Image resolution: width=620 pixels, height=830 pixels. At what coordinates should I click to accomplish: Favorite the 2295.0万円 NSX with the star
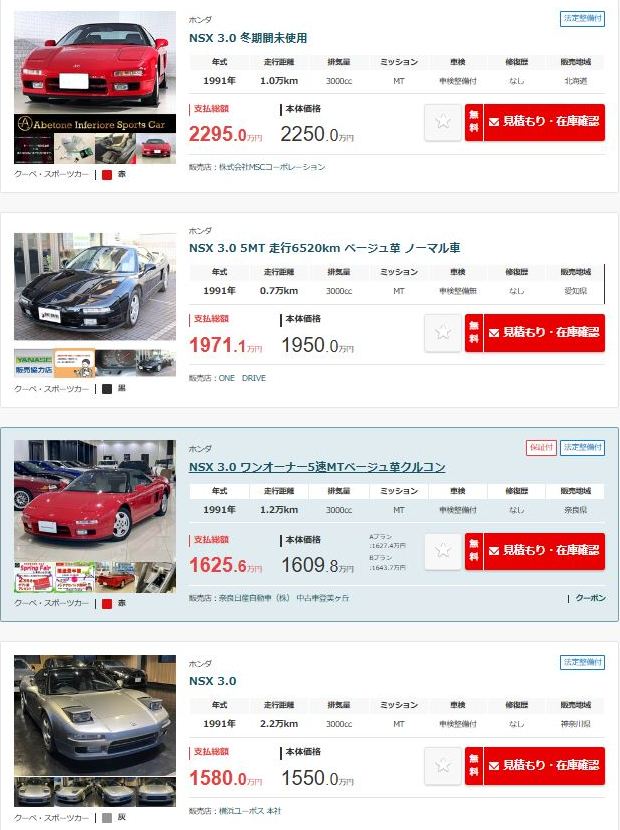pyautogui.click(x=443, y=122)
